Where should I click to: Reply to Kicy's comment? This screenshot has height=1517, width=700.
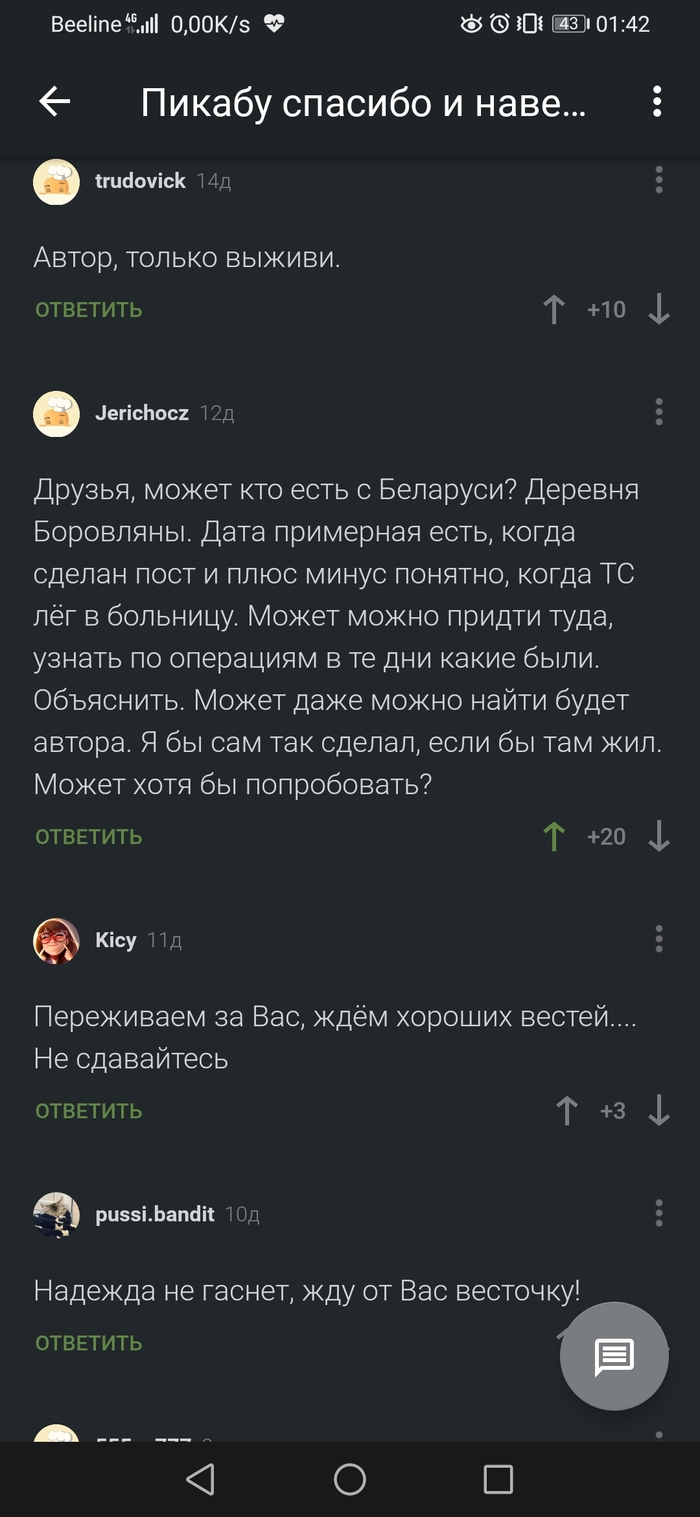click(89, 1111)
